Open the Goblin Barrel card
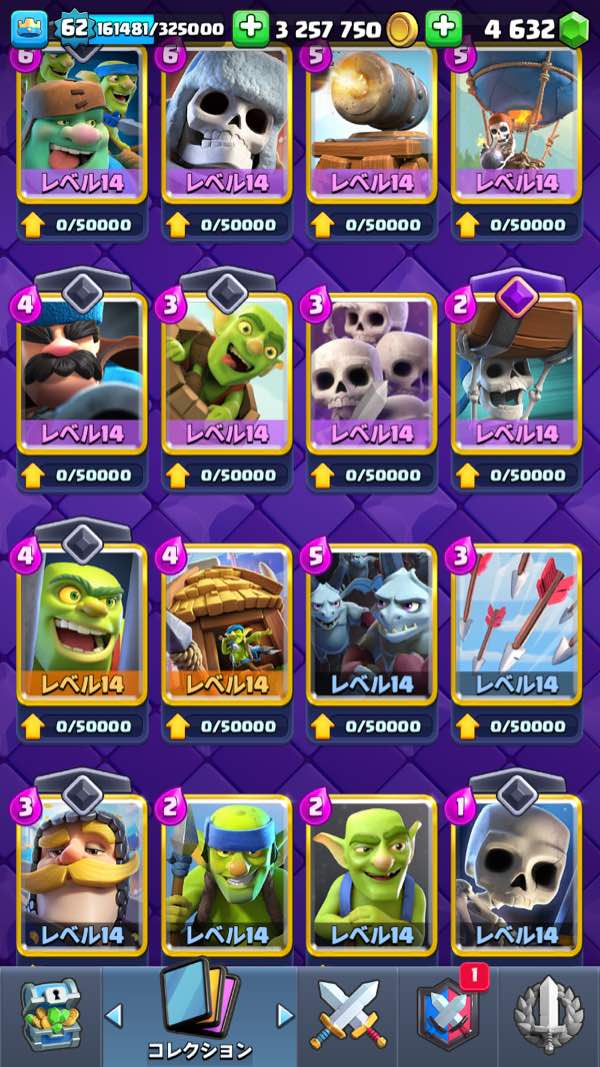Screen dimensions: 600x1067 (x=227, y=370)
